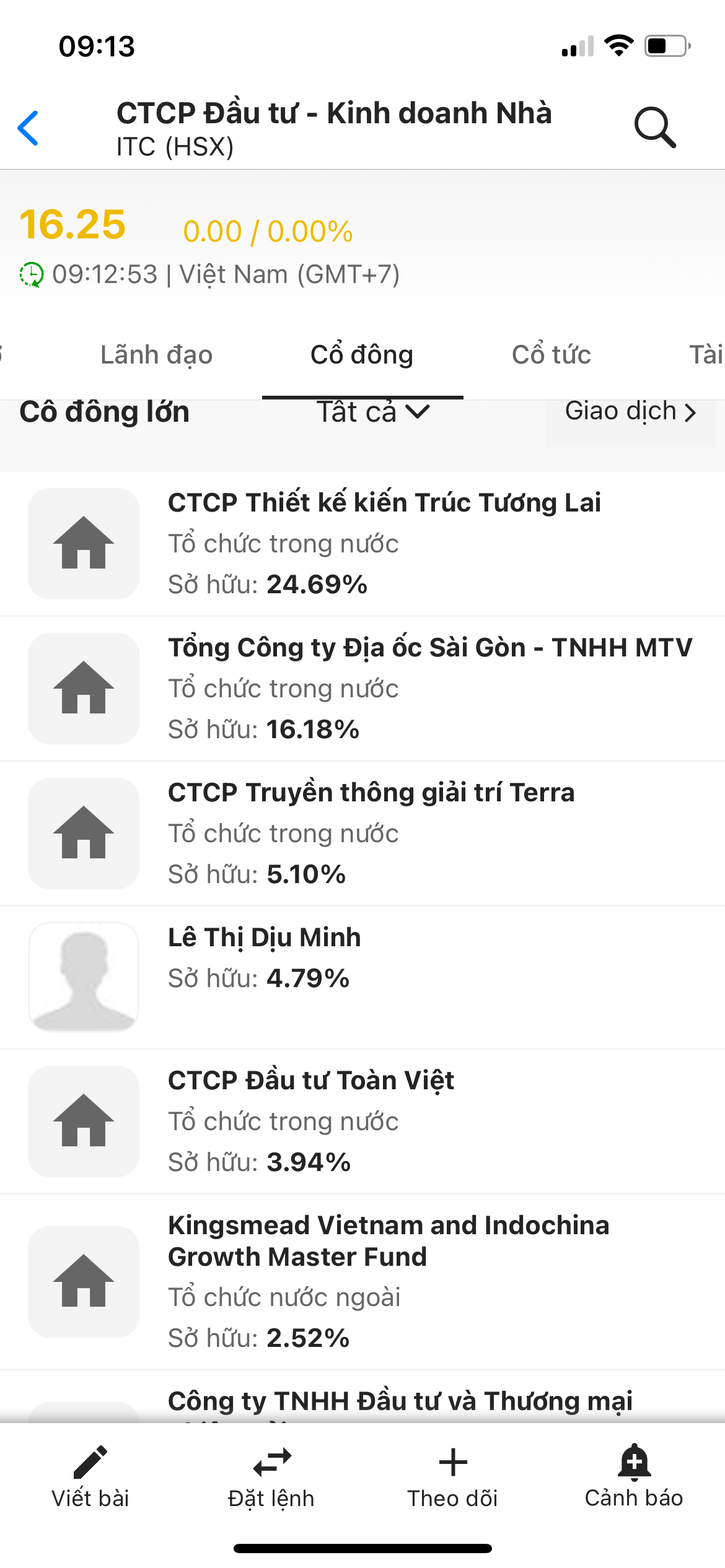
Task: Expand the Tất cả filter dropdown
Action: (373, 412)
